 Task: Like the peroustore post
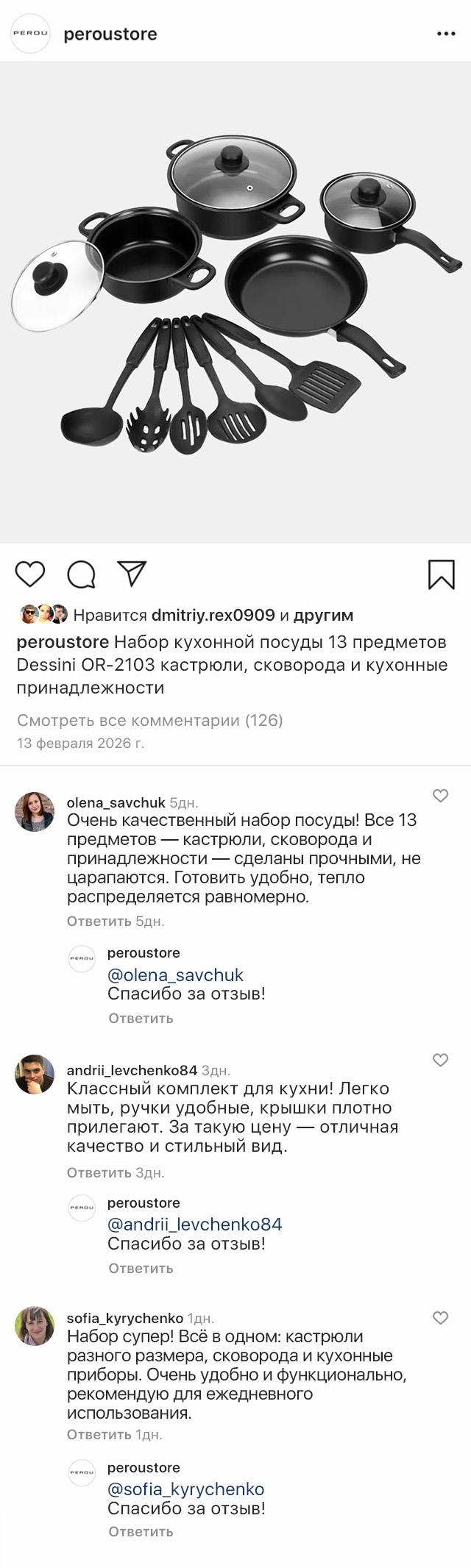click(30, 574)
